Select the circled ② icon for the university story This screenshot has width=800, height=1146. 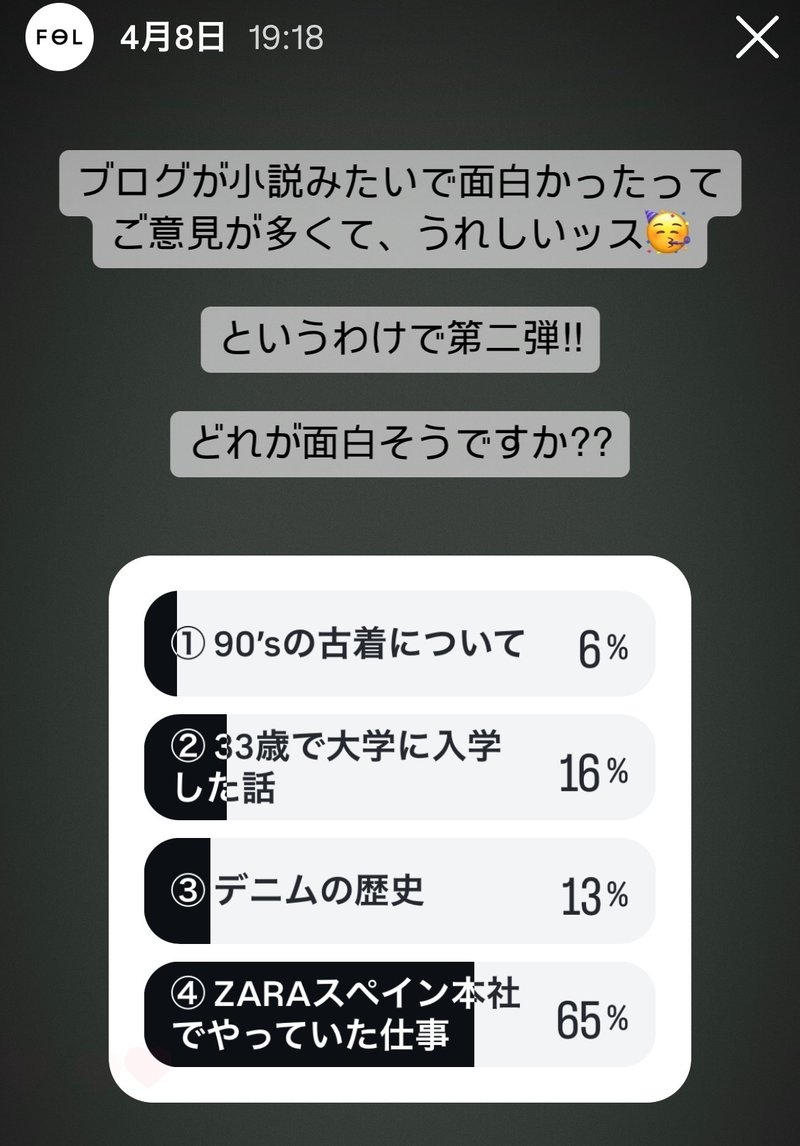click(x=183, y=741)
